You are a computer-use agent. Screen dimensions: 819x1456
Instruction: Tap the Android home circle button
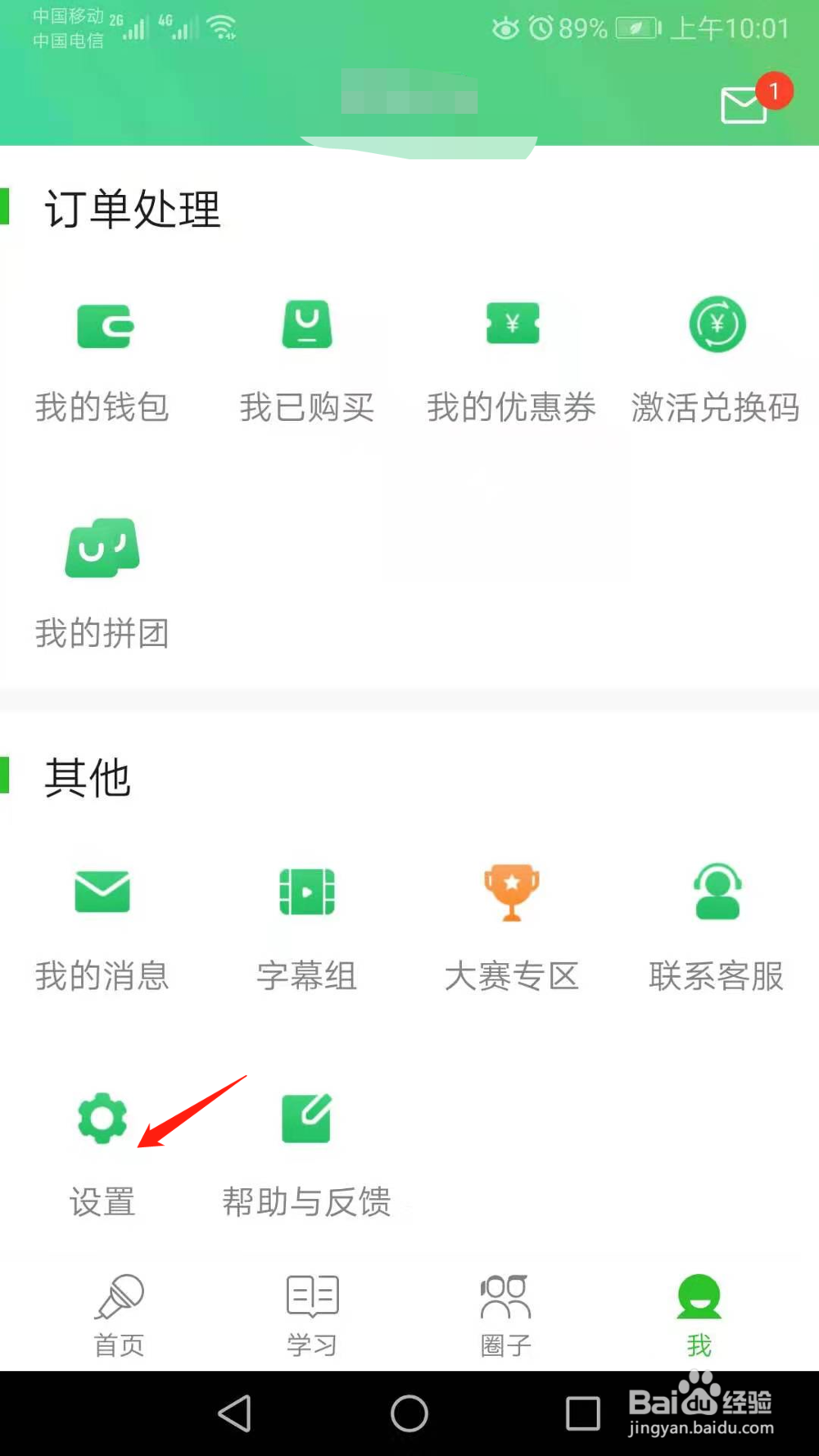click(409, 1413)
